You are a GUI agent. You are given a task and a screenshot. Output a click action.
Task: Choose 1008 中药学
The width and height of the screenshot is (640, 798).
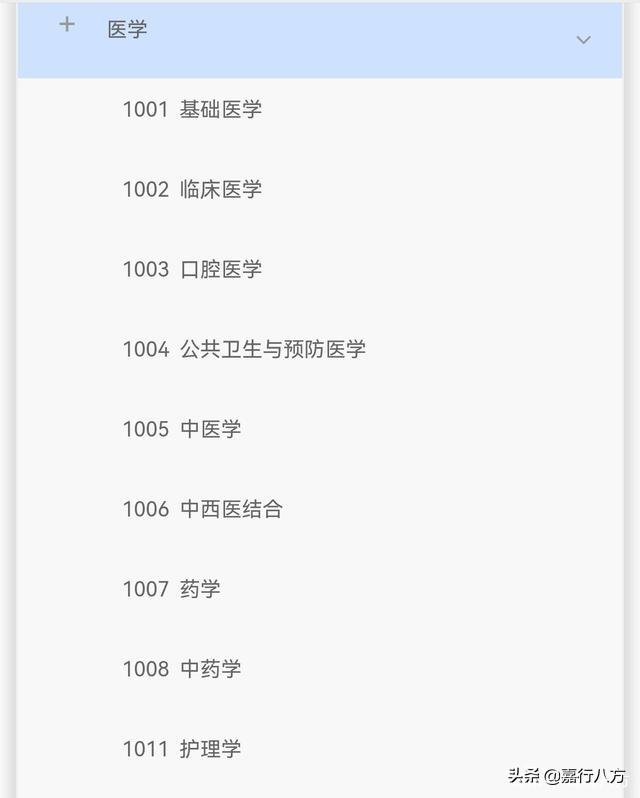182,669
